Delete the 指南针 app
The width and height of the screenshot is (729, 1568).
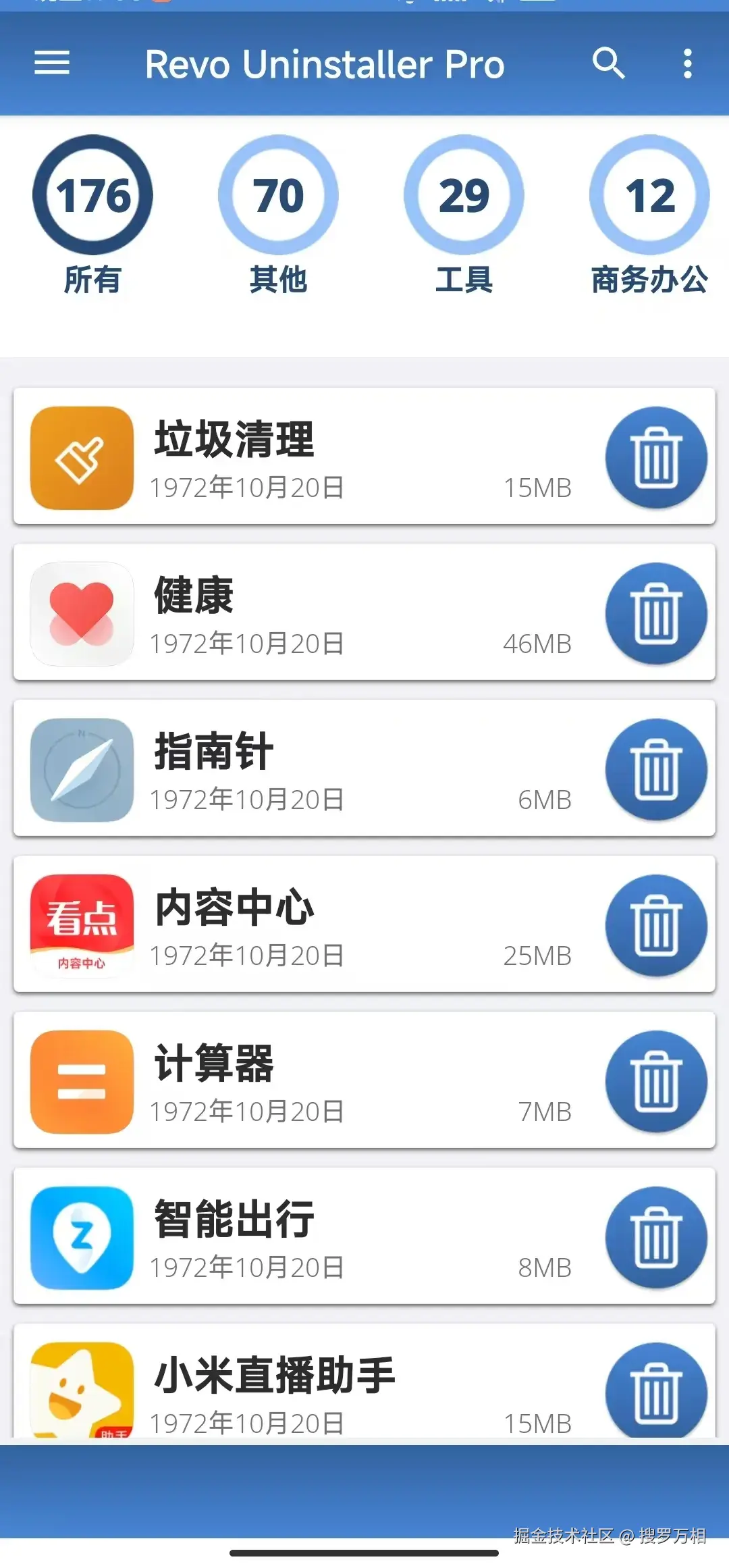656,769
